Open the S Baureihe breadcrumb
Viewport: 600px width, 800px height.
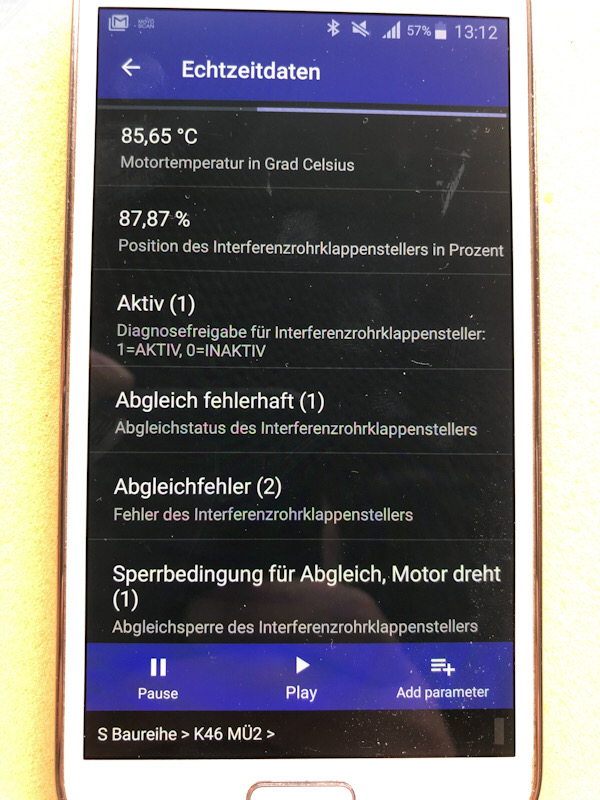click(x=136, y=734)
